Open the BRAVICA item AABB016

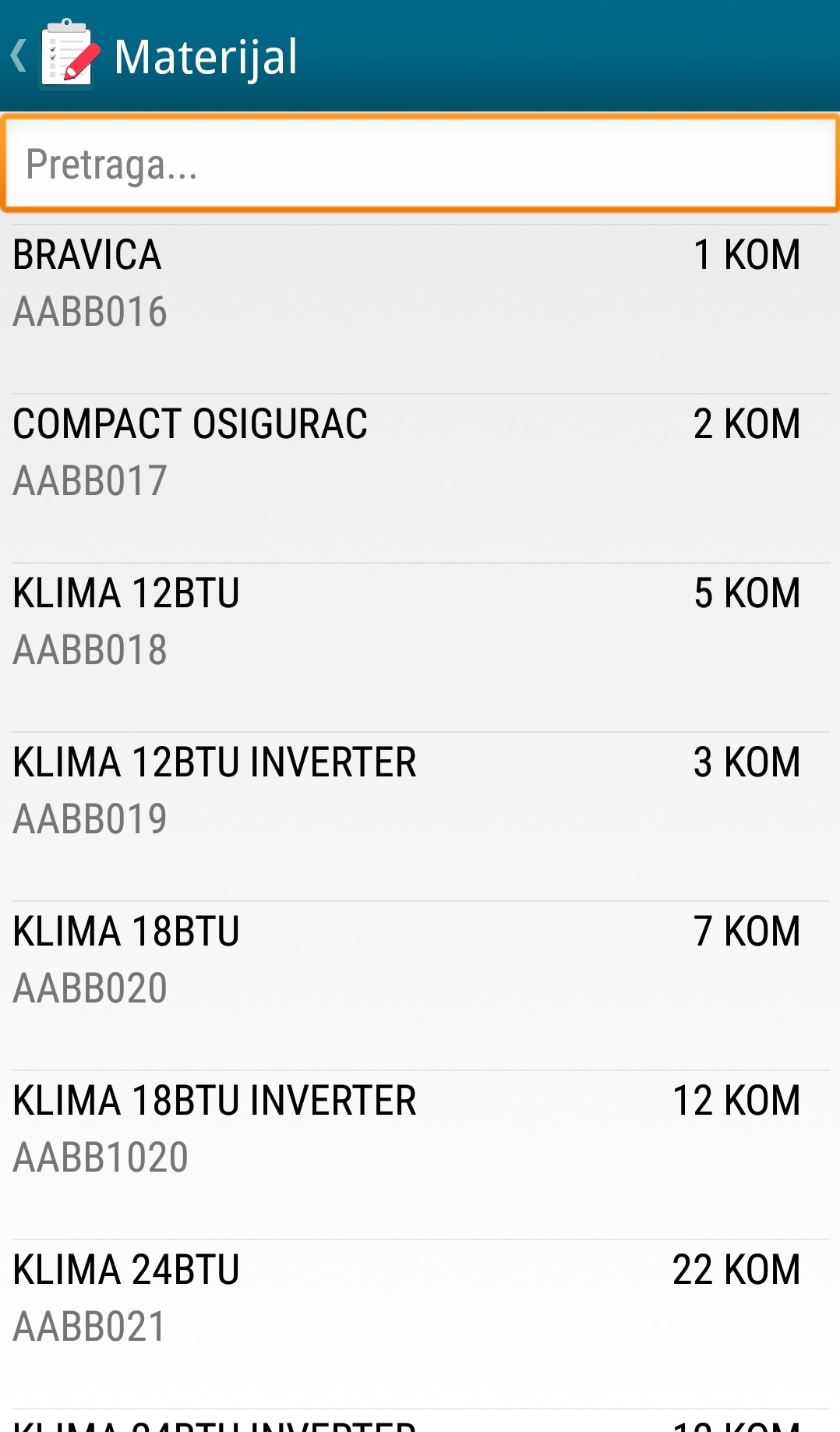click(421, 309)
